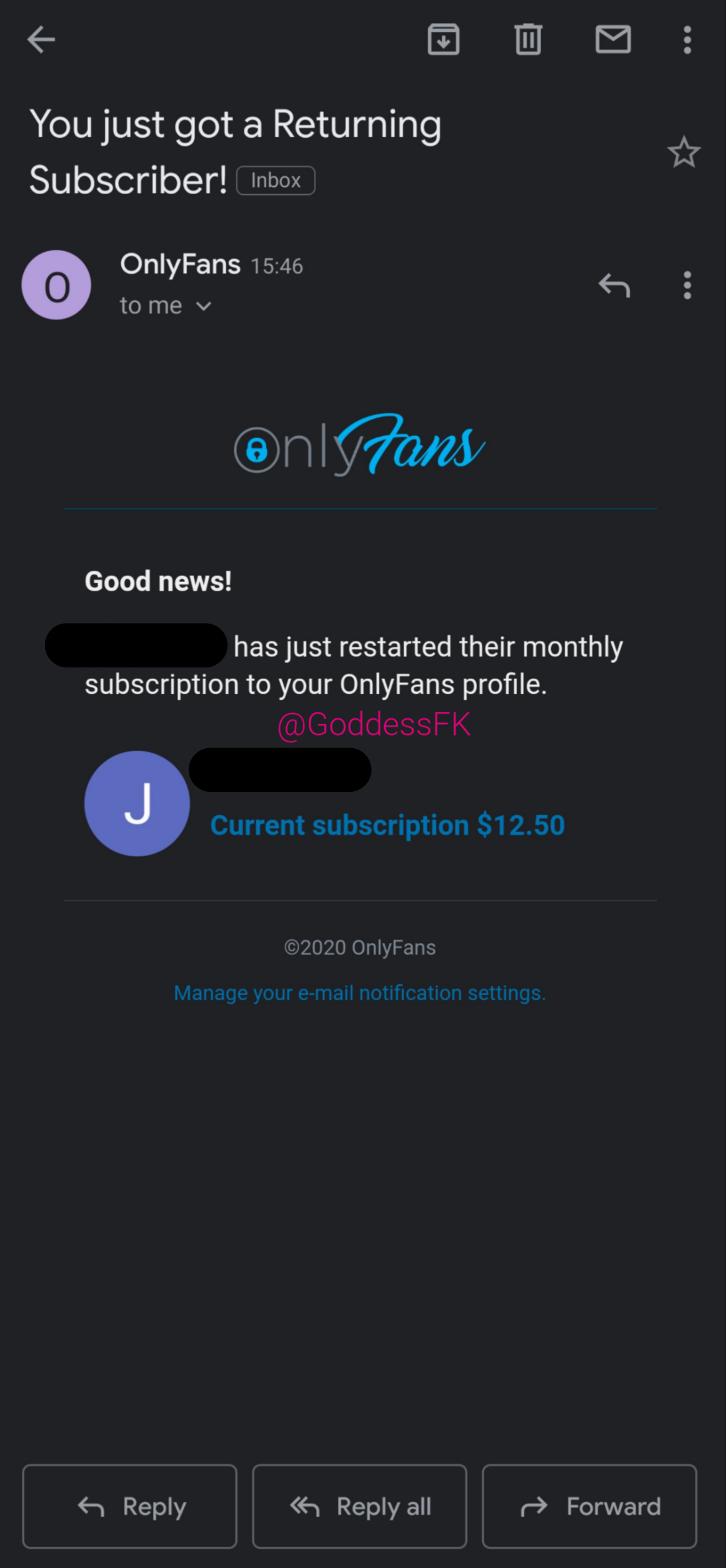The width and height of the screenshot is (726, 1568).
Task: Tap the subscriber's avatar initial J
Action: pos(137,803)
